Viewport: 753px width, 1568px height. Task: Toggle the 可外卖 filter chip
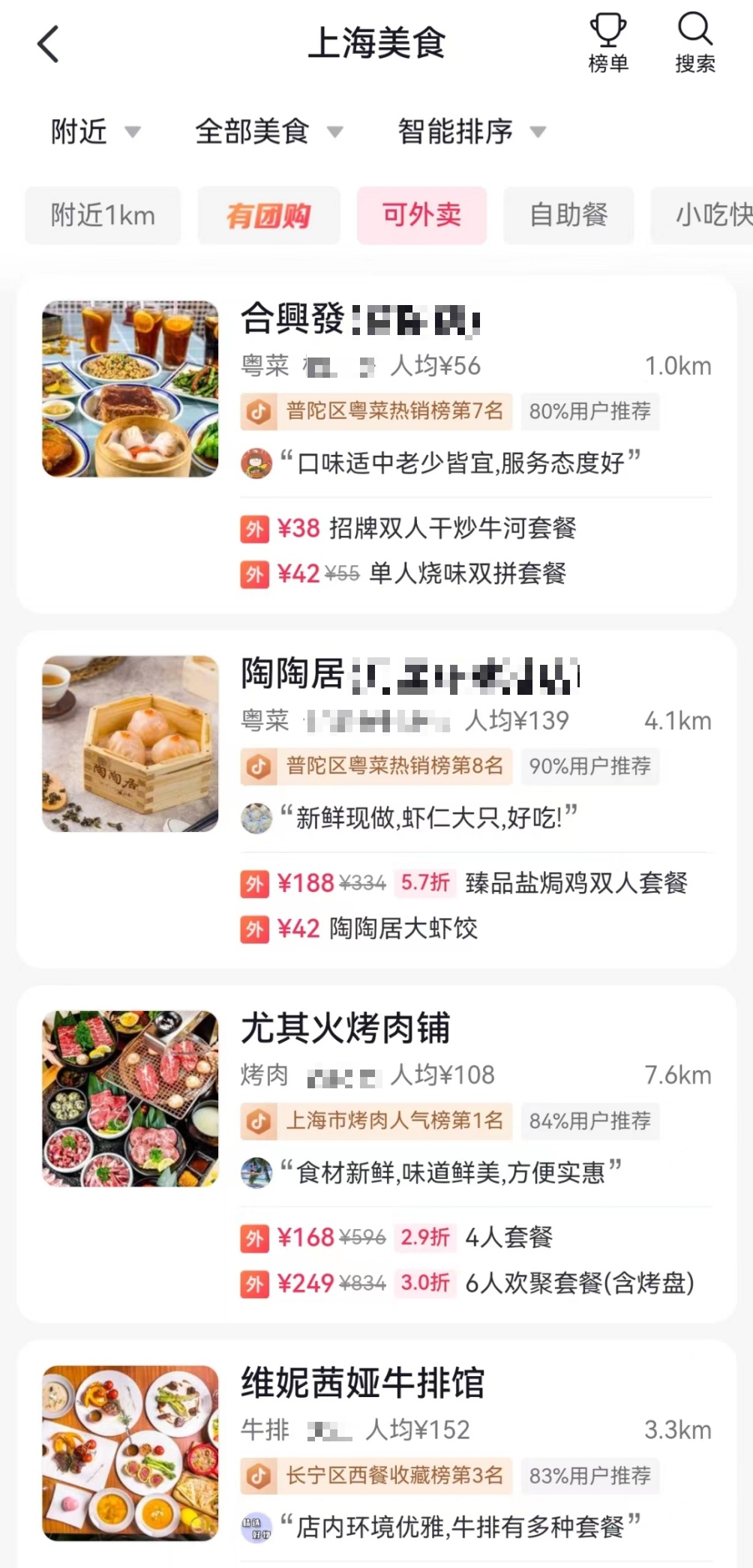[421, 216]
